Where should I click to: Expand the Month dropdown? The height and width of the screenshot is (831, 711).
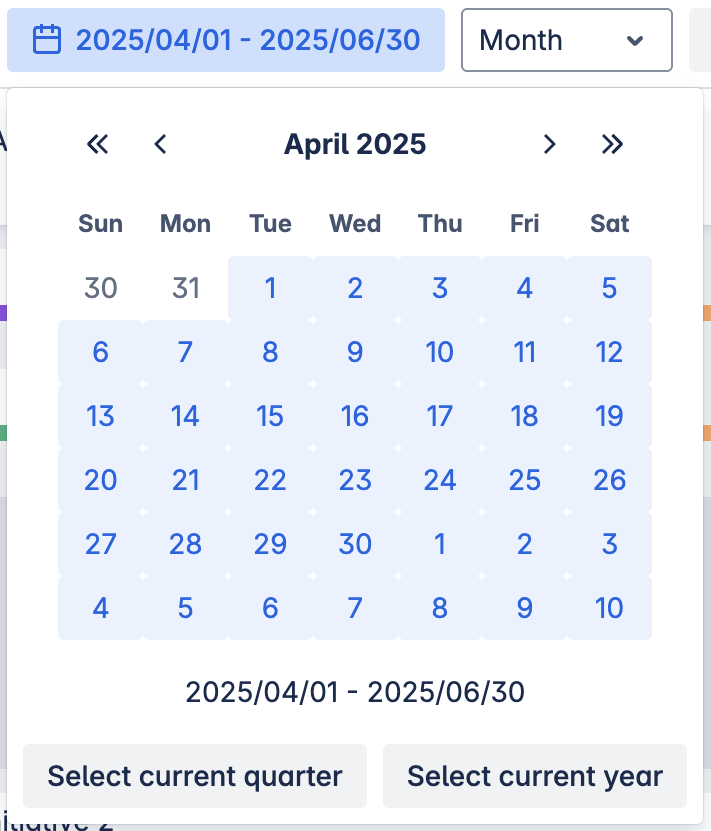[566, 40]
